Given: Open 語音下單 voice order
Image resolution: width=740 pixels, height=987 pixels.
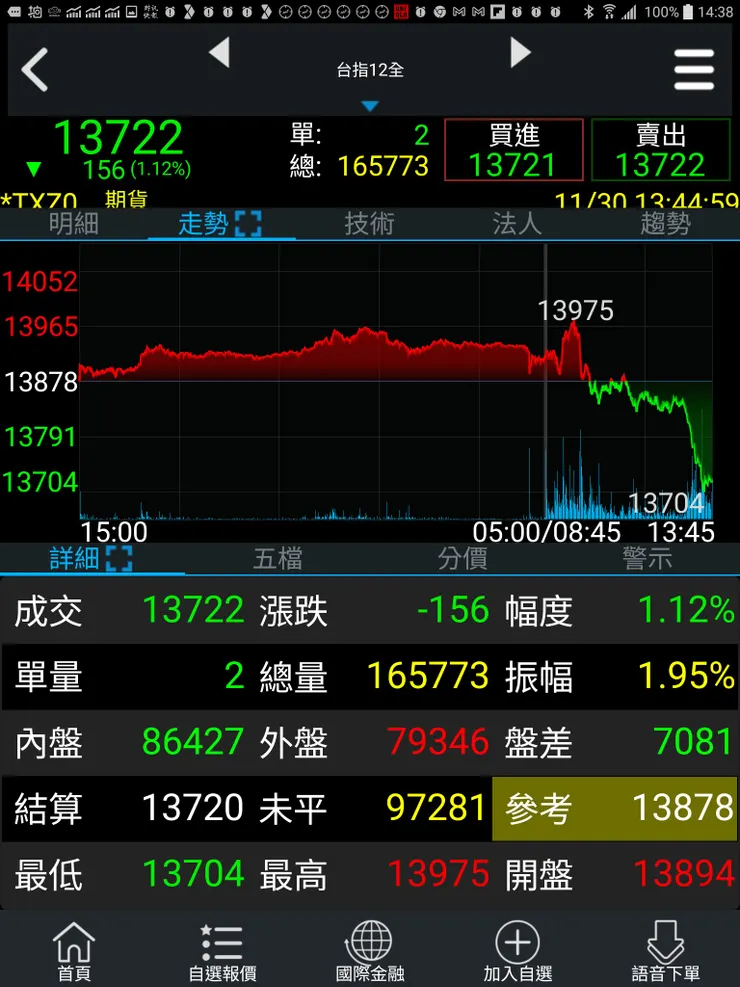Looking at the screenshot, I should [665, 951].
